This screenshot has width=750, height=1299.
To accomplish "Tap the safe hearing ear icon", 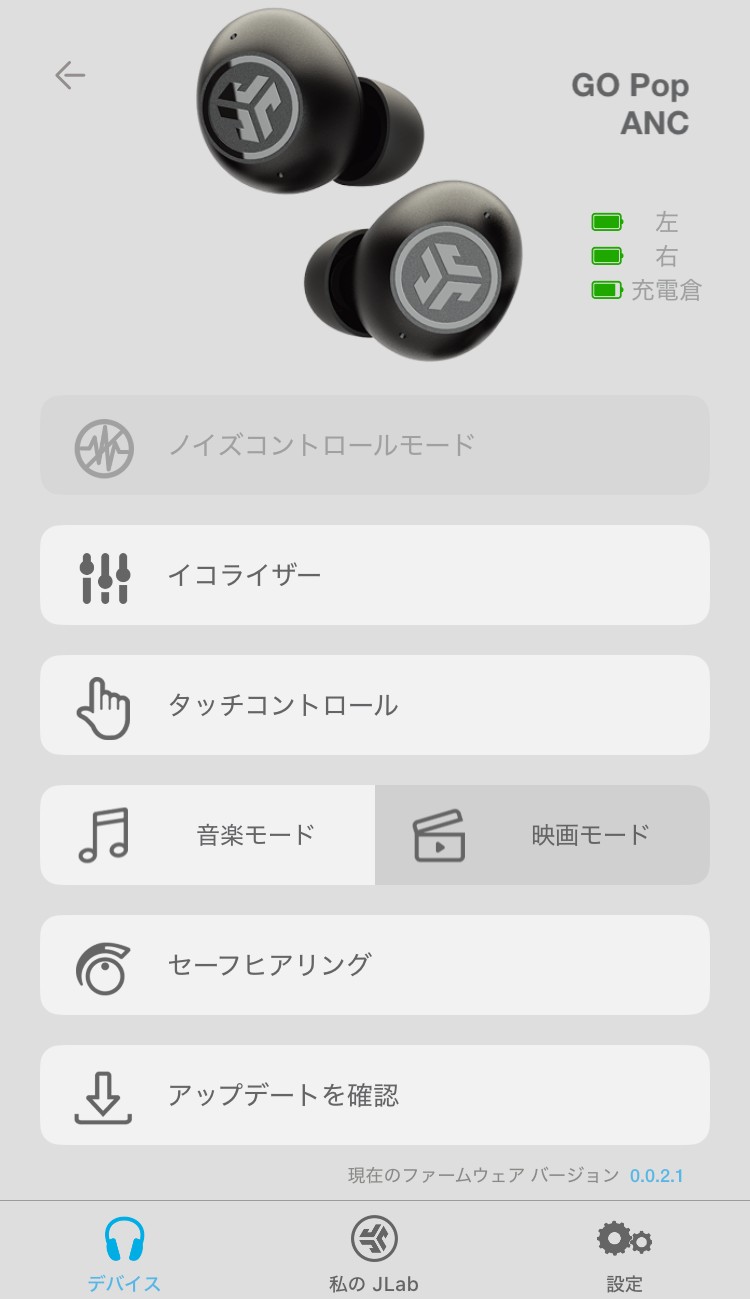I will point(105,965).
